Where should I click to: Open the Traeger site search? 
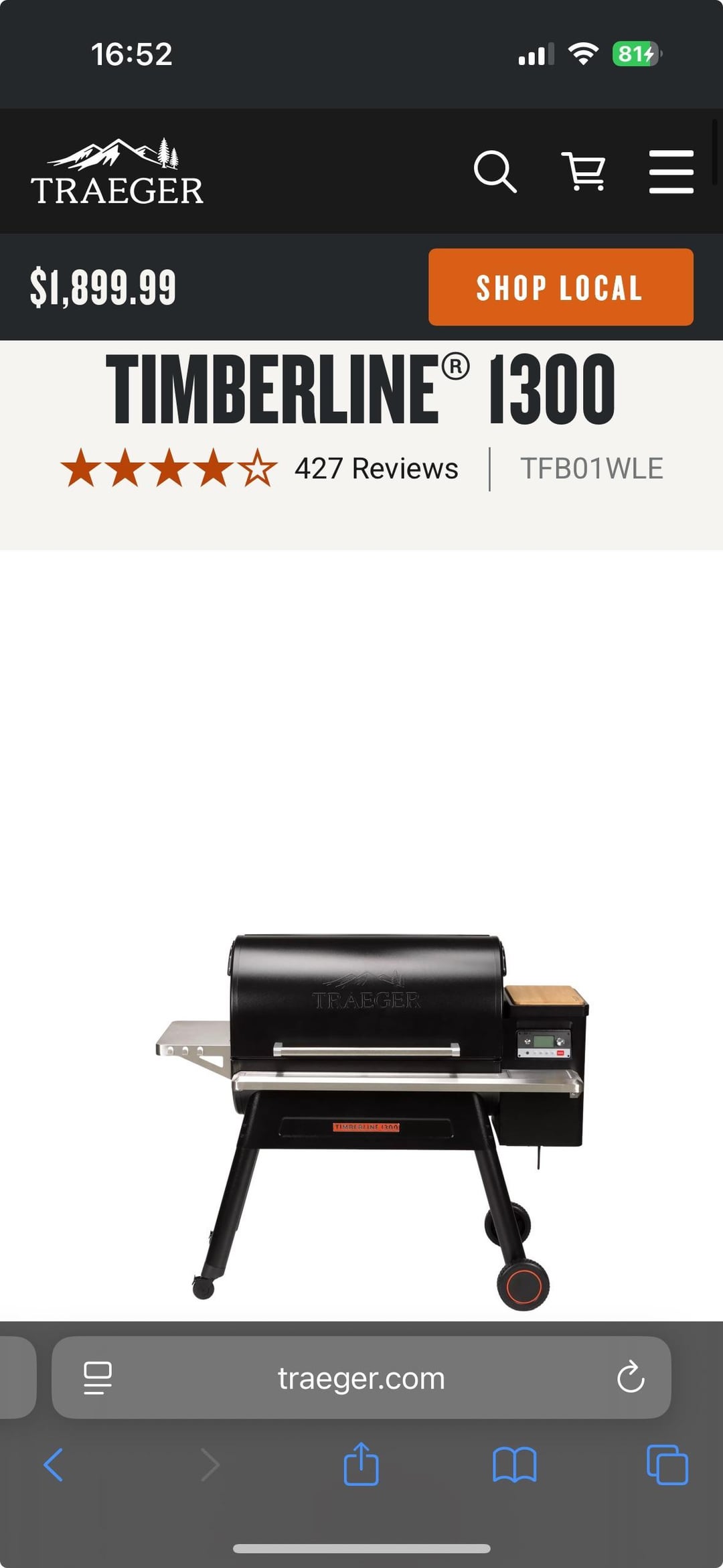495,171
